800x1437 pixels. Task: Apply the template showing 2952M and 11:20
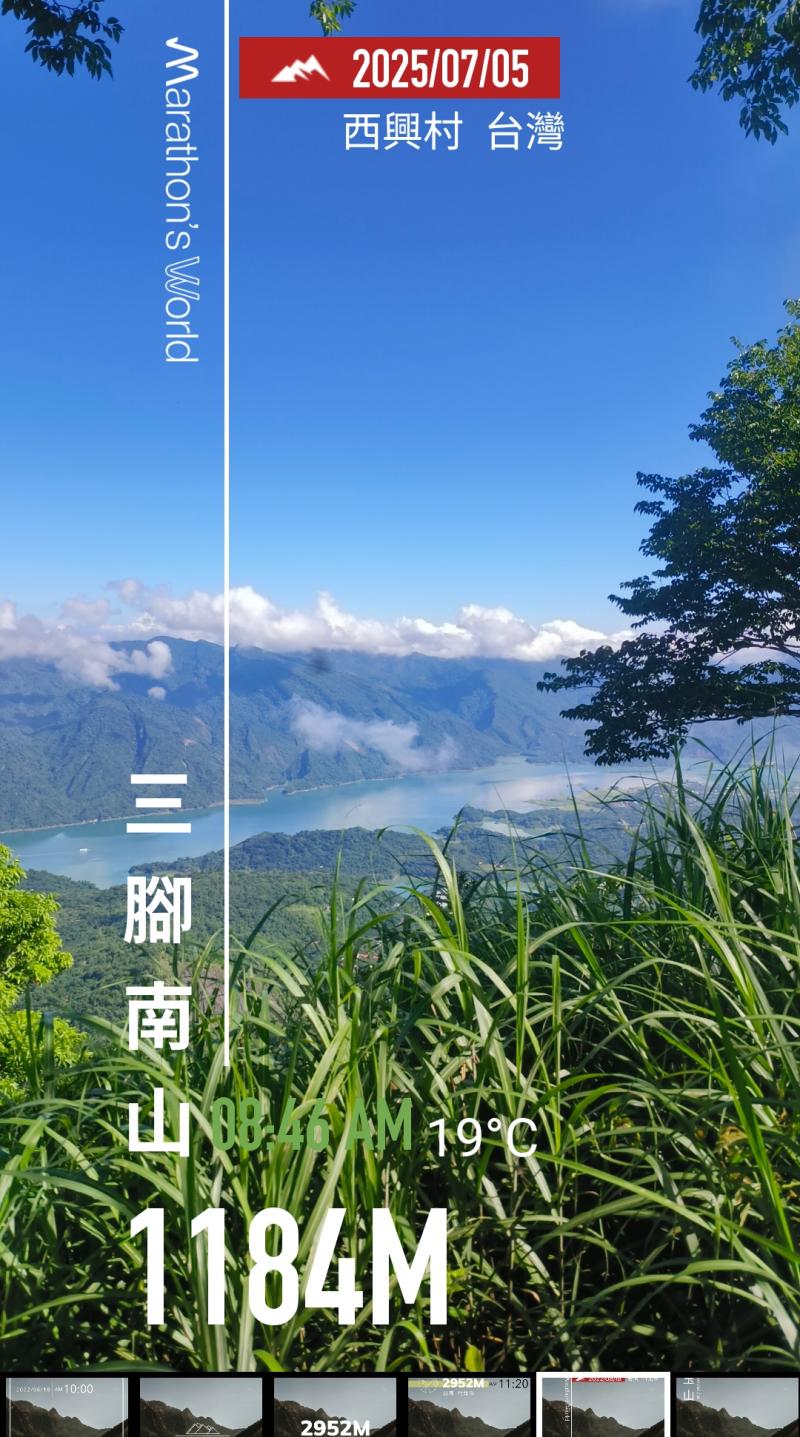(x=469, y=1406)
